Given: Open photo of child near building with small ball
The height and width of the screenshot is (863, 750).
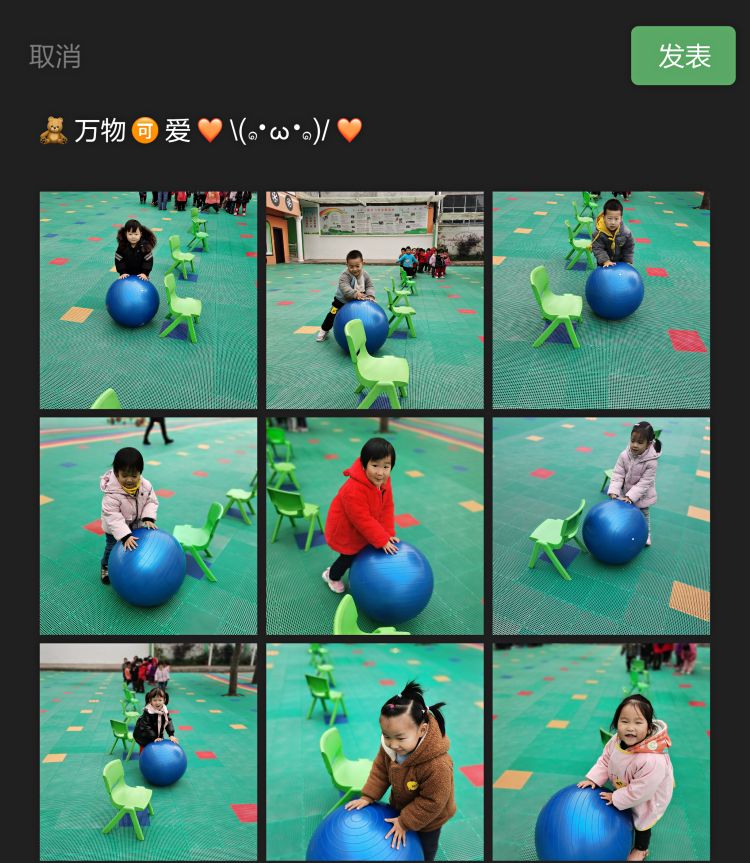Looking at the screenshot, I should click(x=148, y=751).
